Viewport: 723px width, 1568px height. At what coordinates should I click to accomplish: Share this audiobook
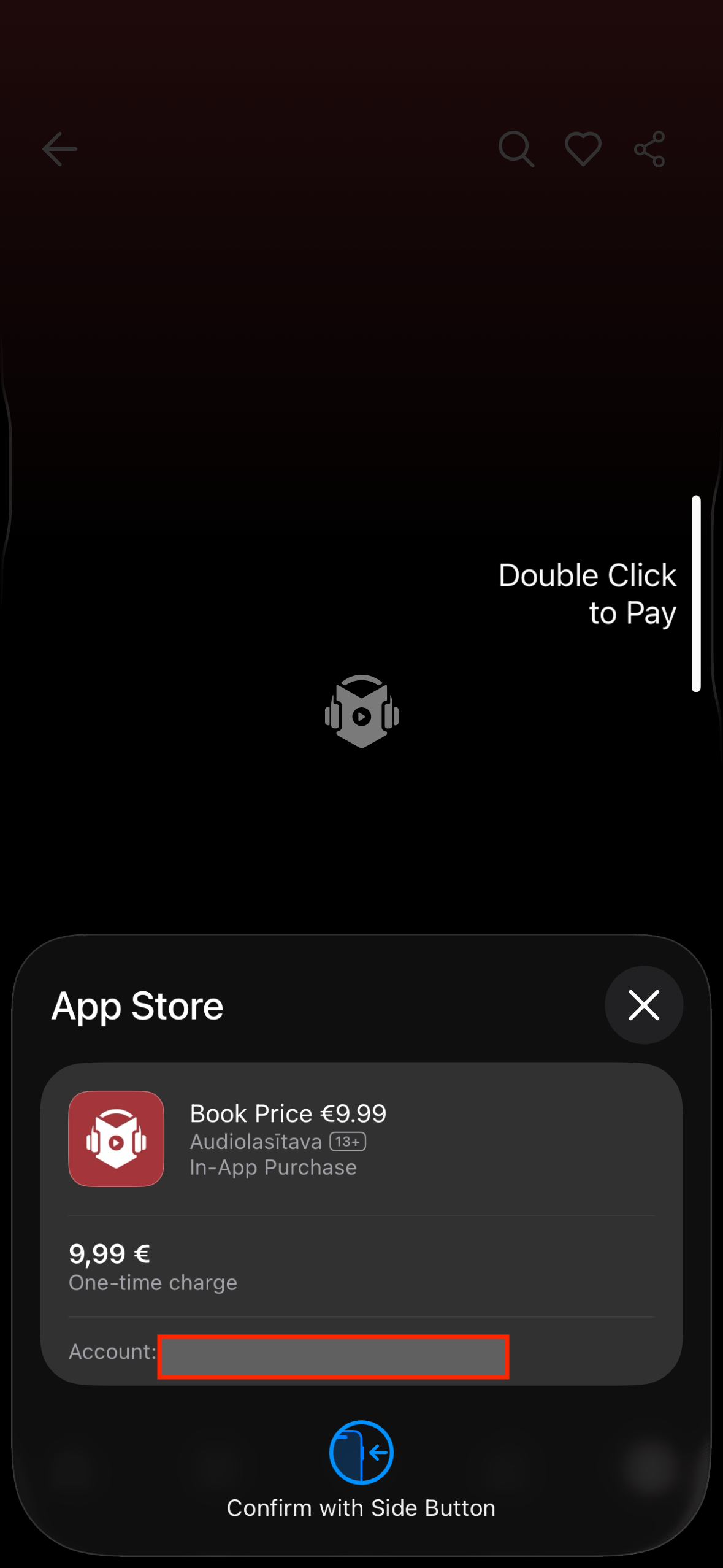pyautogui.click(x=649, y=149)
